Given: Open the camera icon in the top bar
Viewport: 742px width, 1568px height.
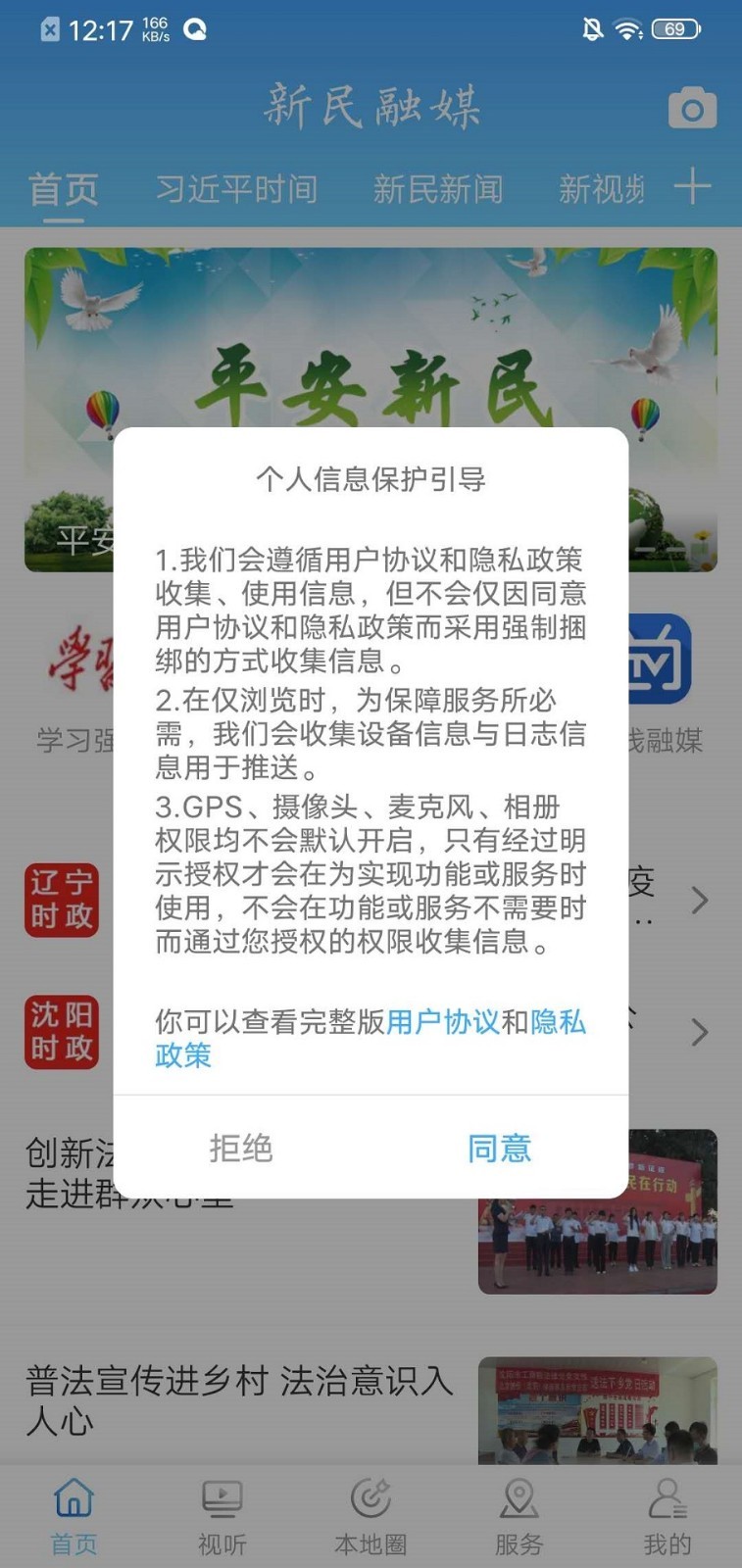Looking at the screenshot, I should pyautogui.click(x=690, y=107).
